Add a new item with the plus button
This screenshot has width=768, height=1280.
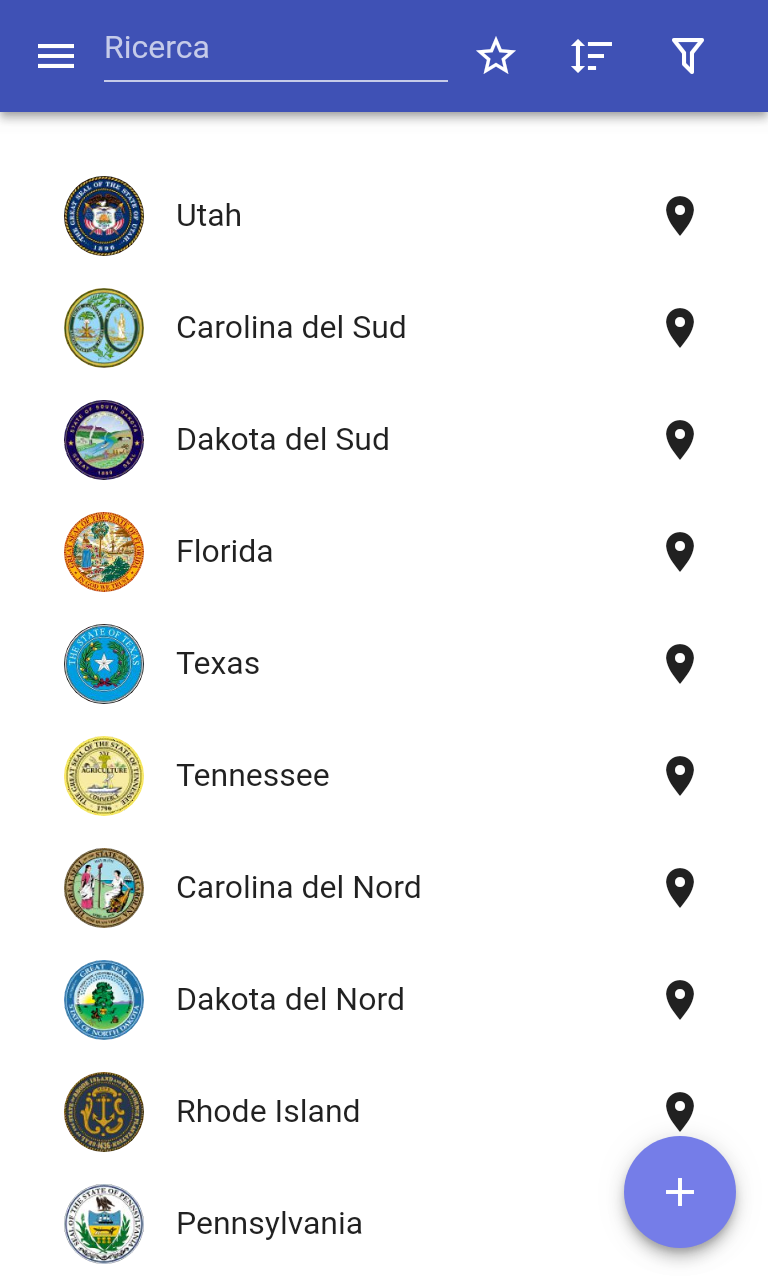[x=680, y=1192]
